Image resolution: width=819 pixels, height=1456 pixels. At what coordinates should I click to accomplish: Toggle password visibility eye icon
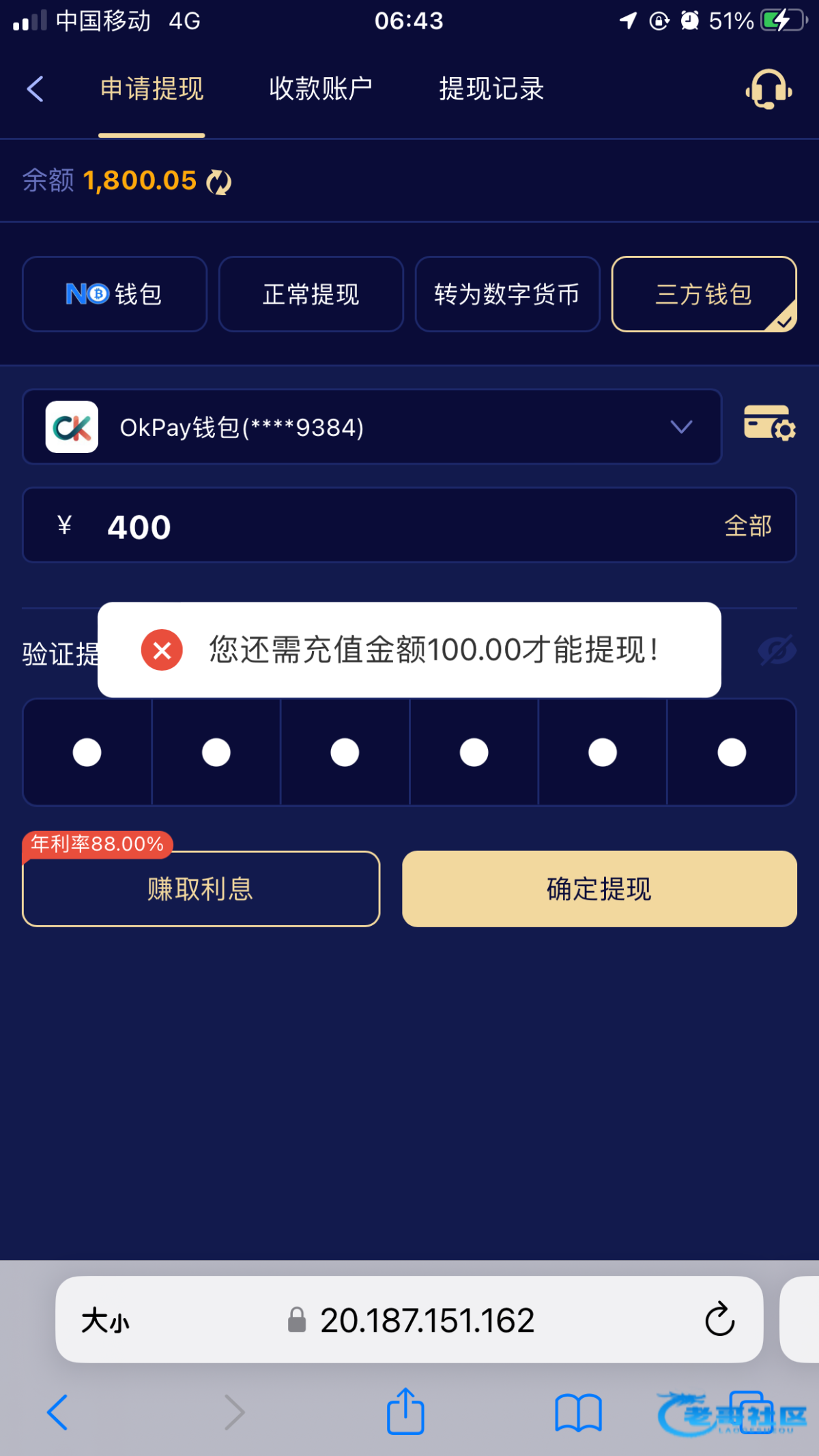777,651
